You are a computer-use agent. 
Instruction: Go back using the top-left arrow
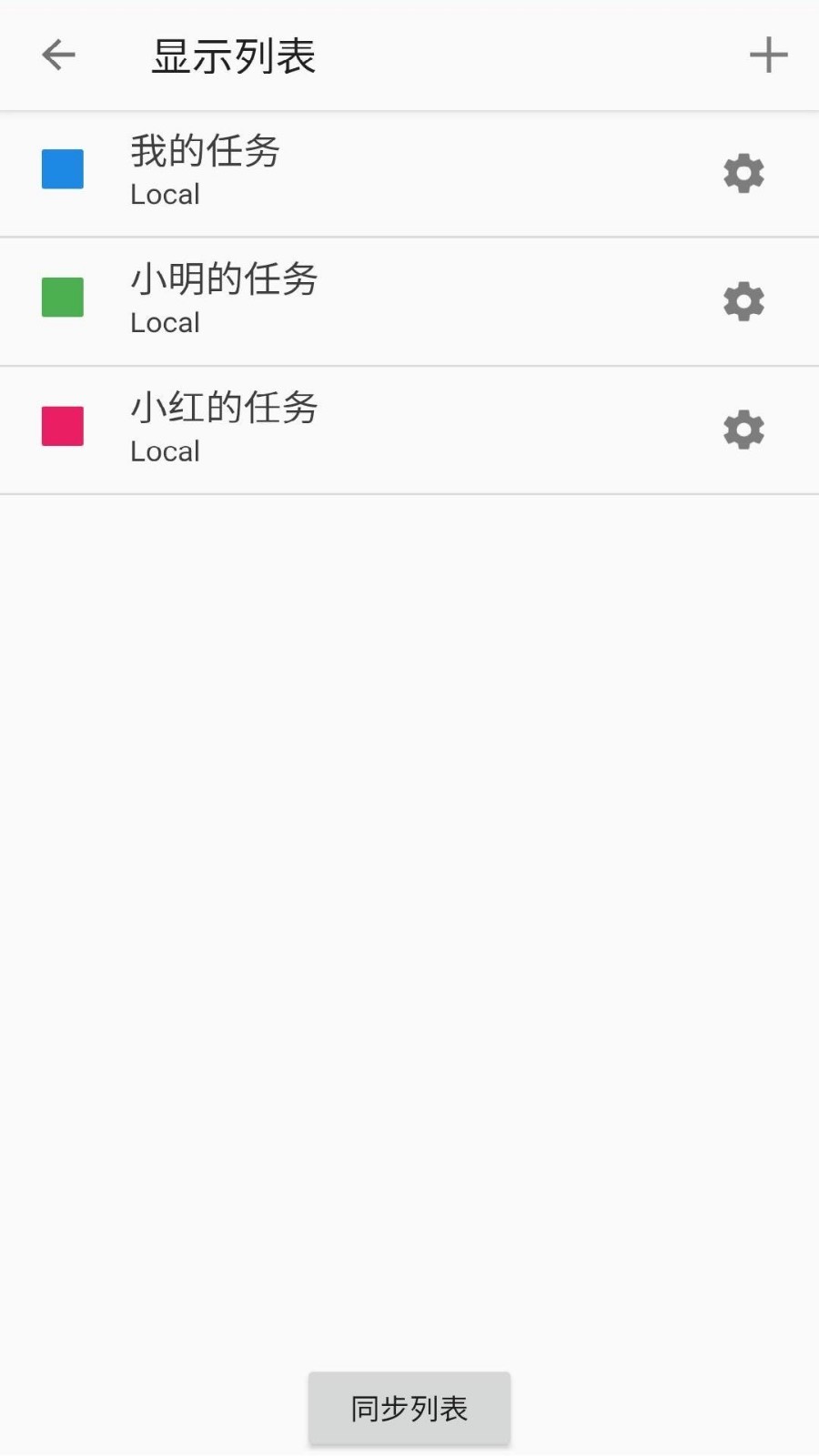coord(58,55)
